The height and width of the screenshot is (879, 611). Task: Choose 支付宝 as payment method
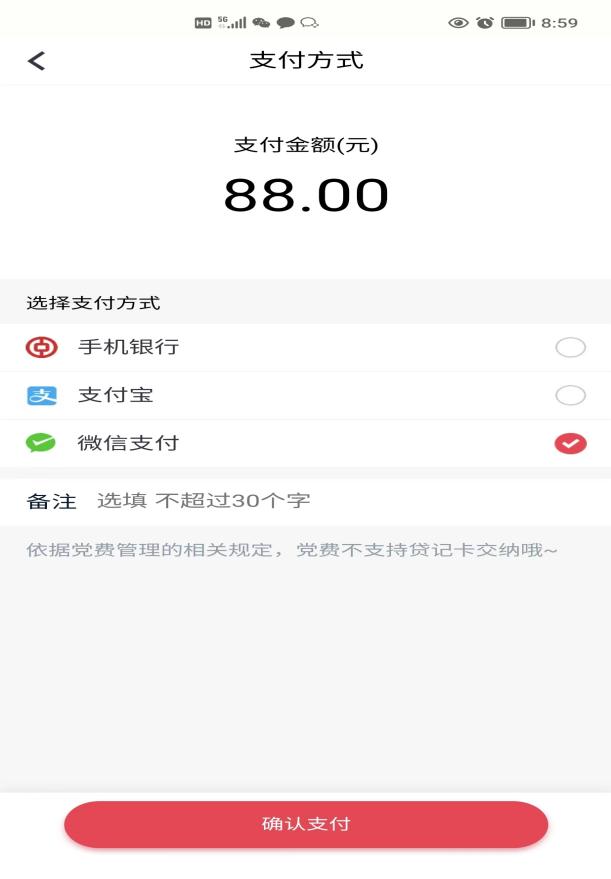click(x=569, y=396)
